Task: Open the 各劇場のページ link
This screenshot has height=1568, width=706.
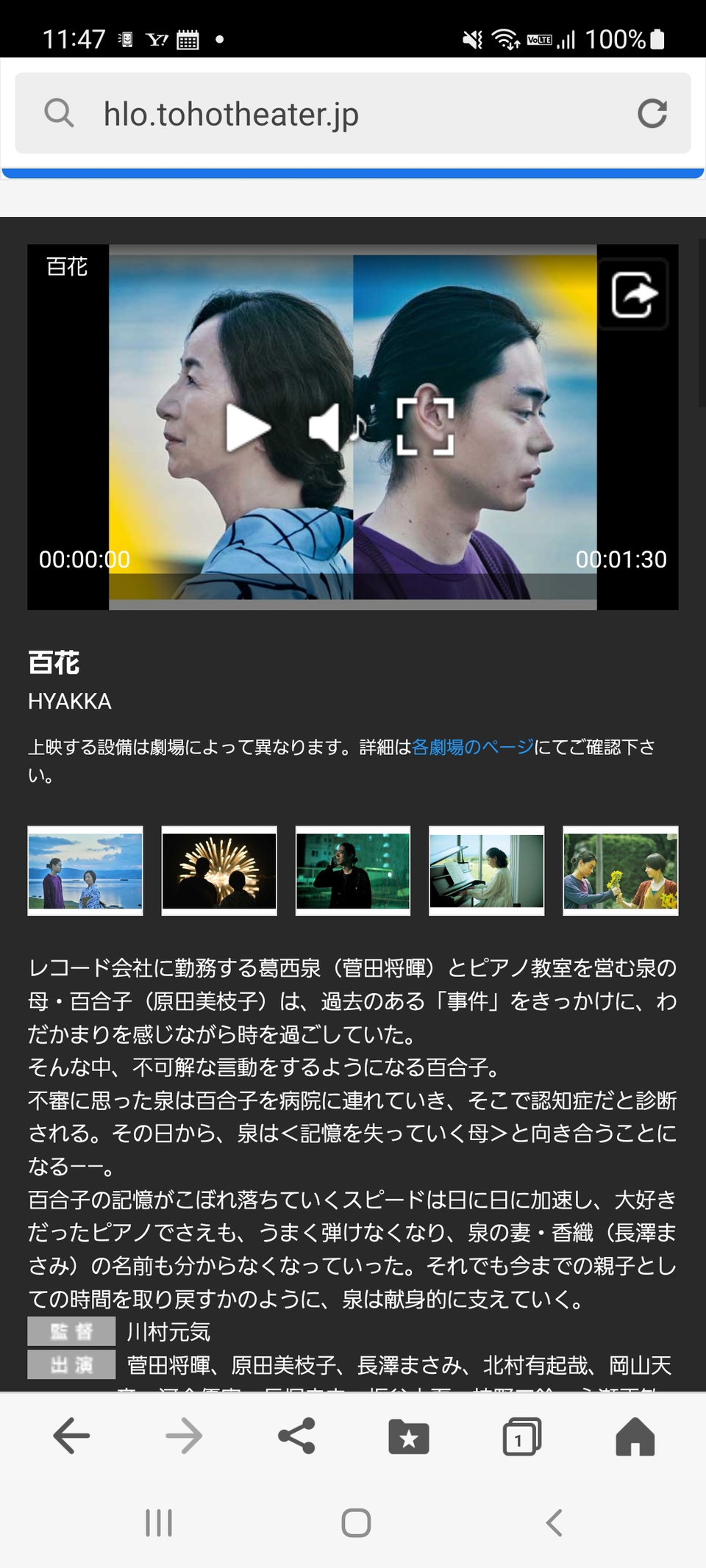Action: tap(473, 747)
